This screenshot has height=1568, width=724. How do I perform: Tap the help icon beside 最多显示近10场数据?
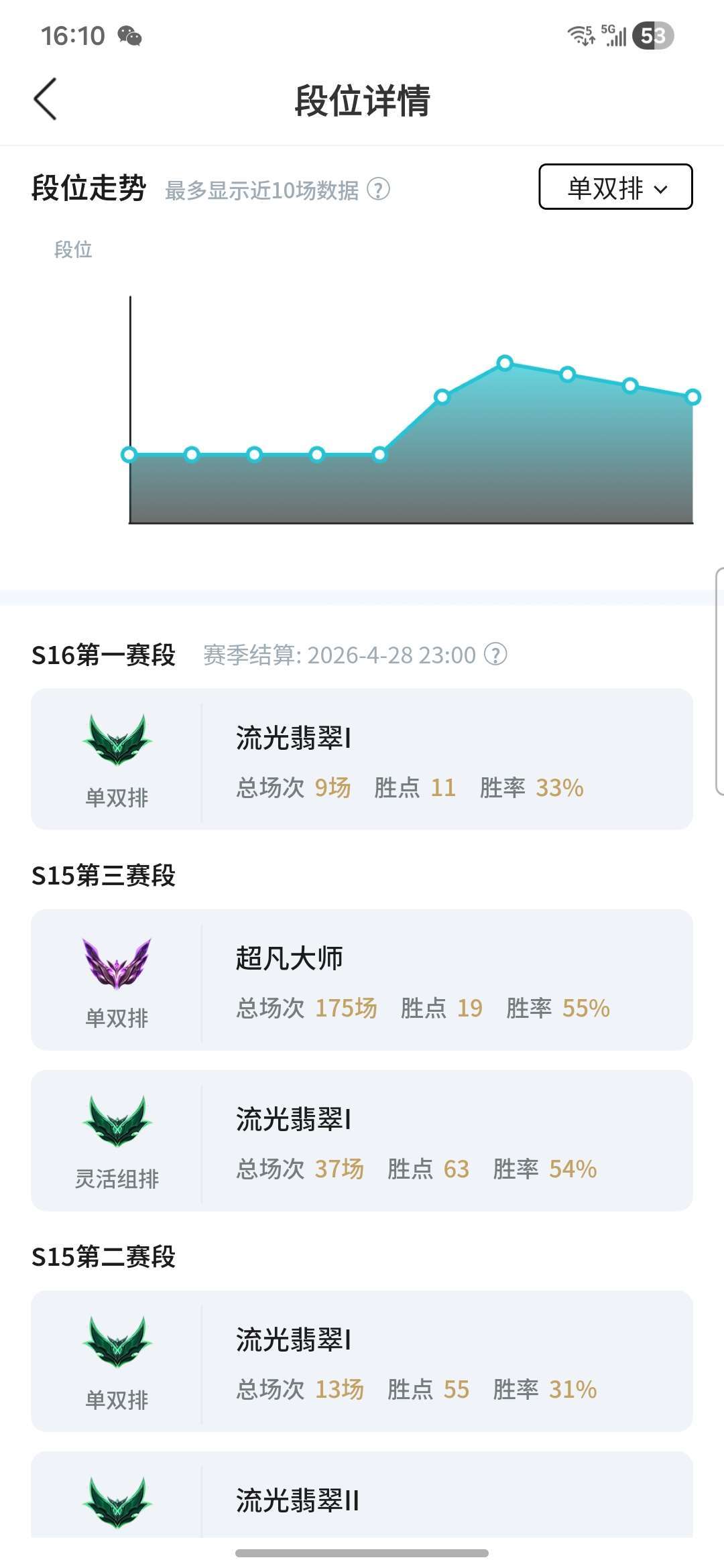coord(379,190)
